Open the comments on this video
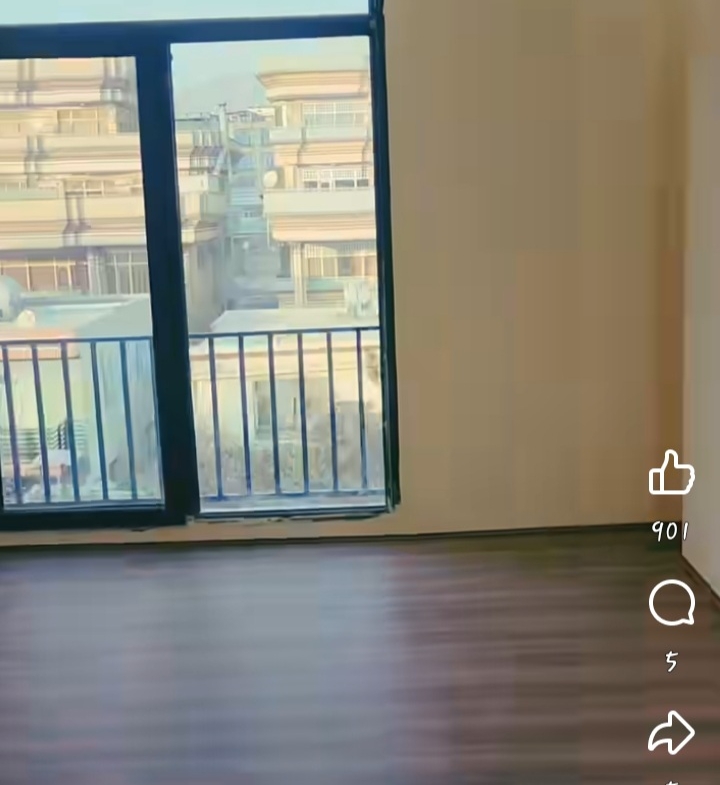 [671, 604]
